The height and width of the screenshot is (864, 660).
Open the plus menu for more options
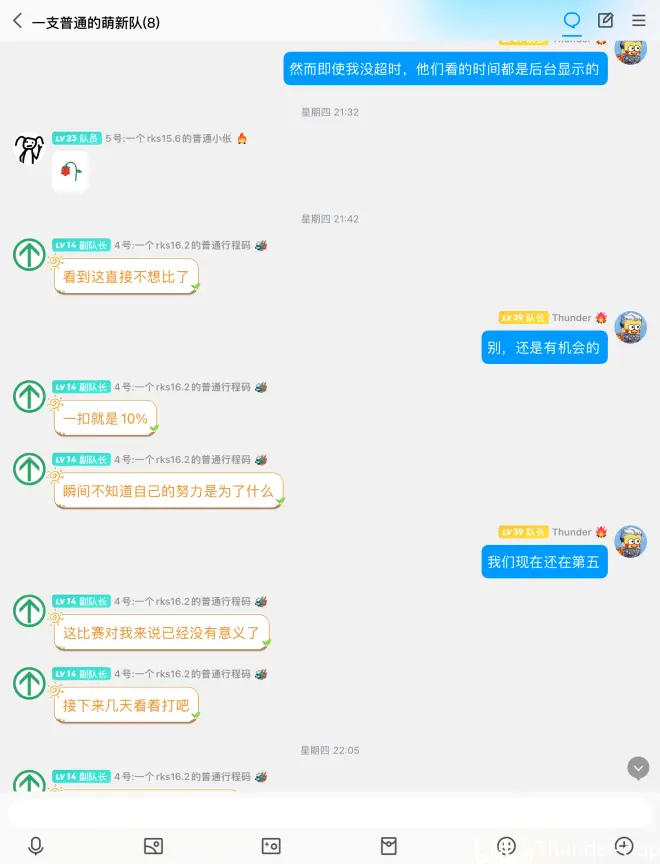tap(624, 846)
